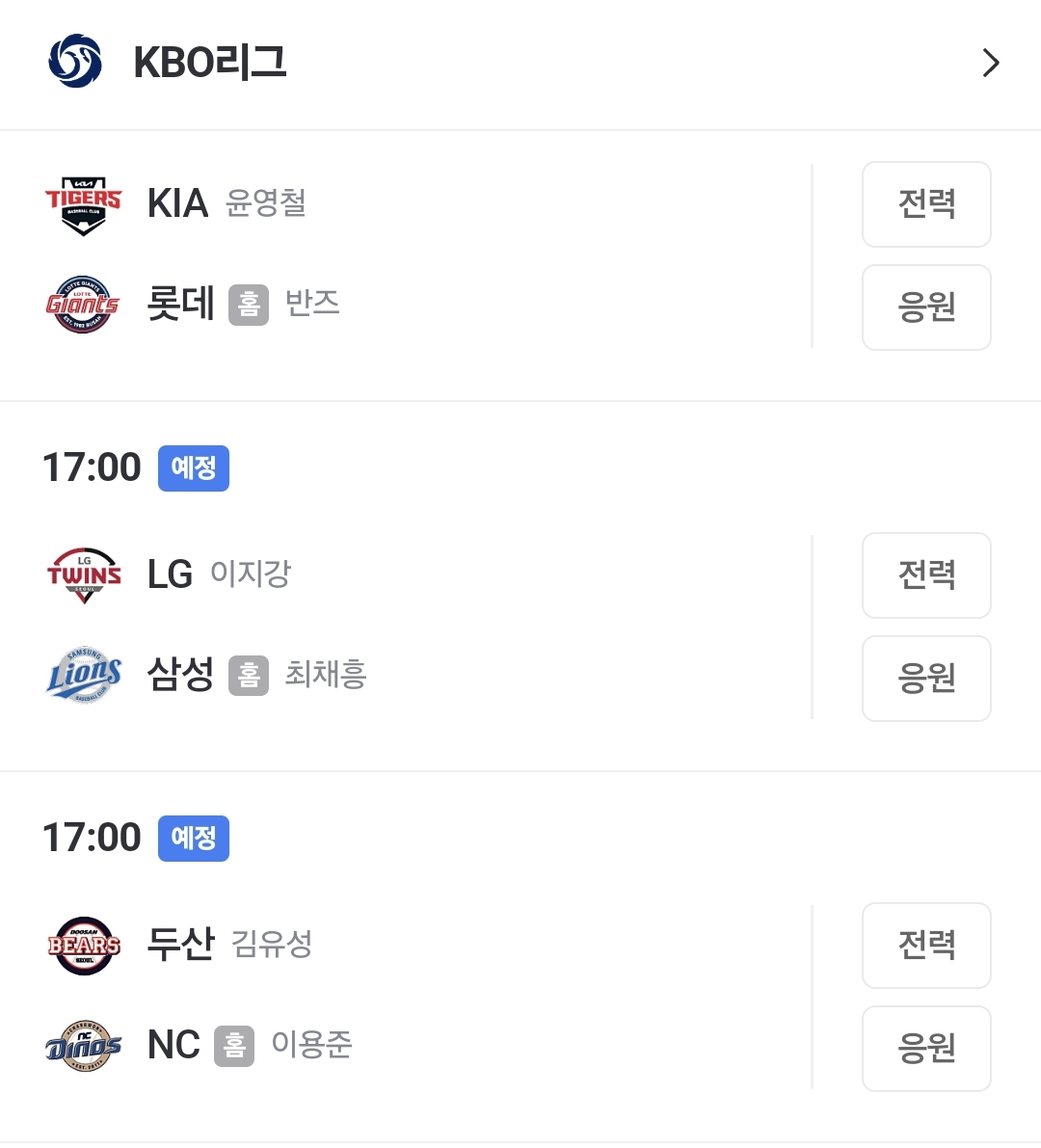Open the KIA vs 롯데 match details
1041x1148 pixels.
(424, 255)
